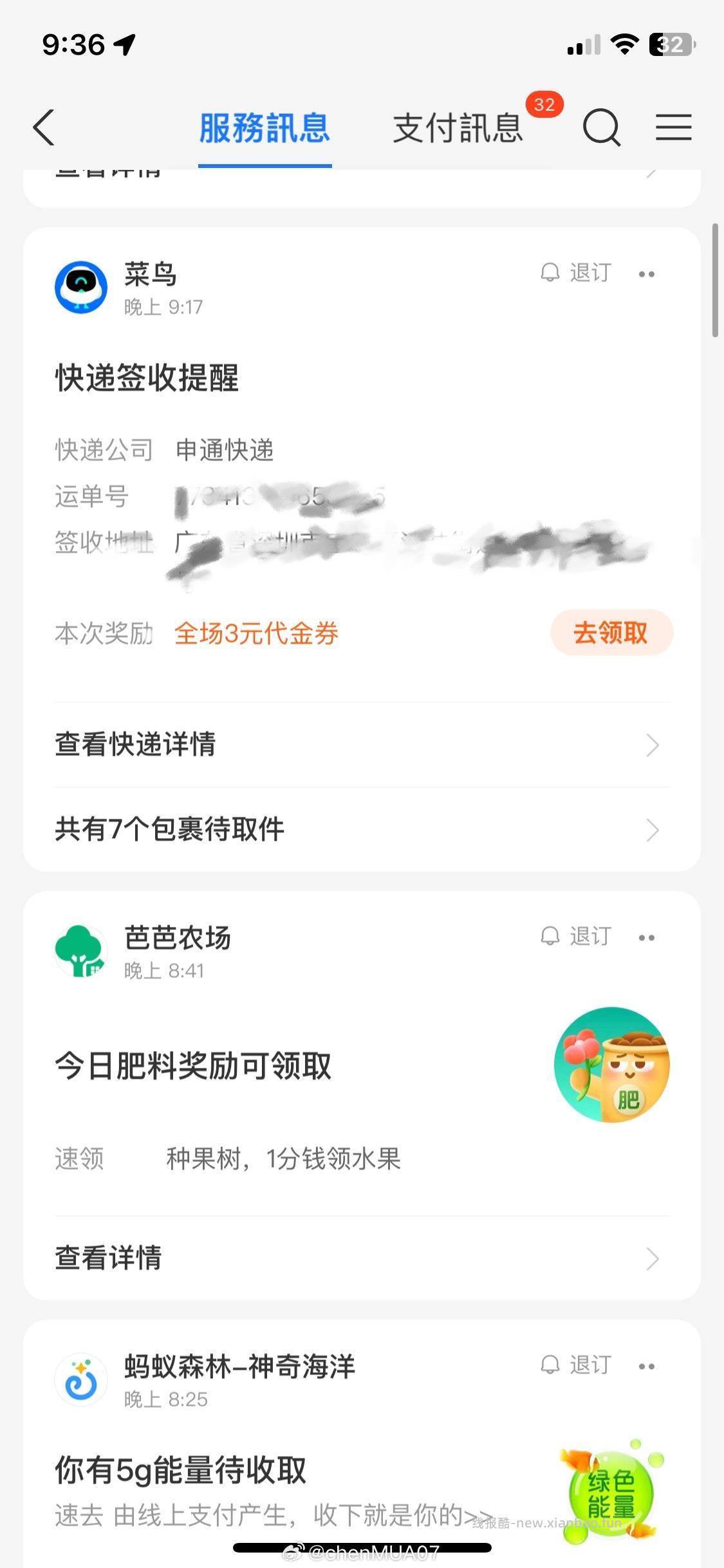724x1568 pixels.
Task: Open search from the top bar
Action: 601,127
